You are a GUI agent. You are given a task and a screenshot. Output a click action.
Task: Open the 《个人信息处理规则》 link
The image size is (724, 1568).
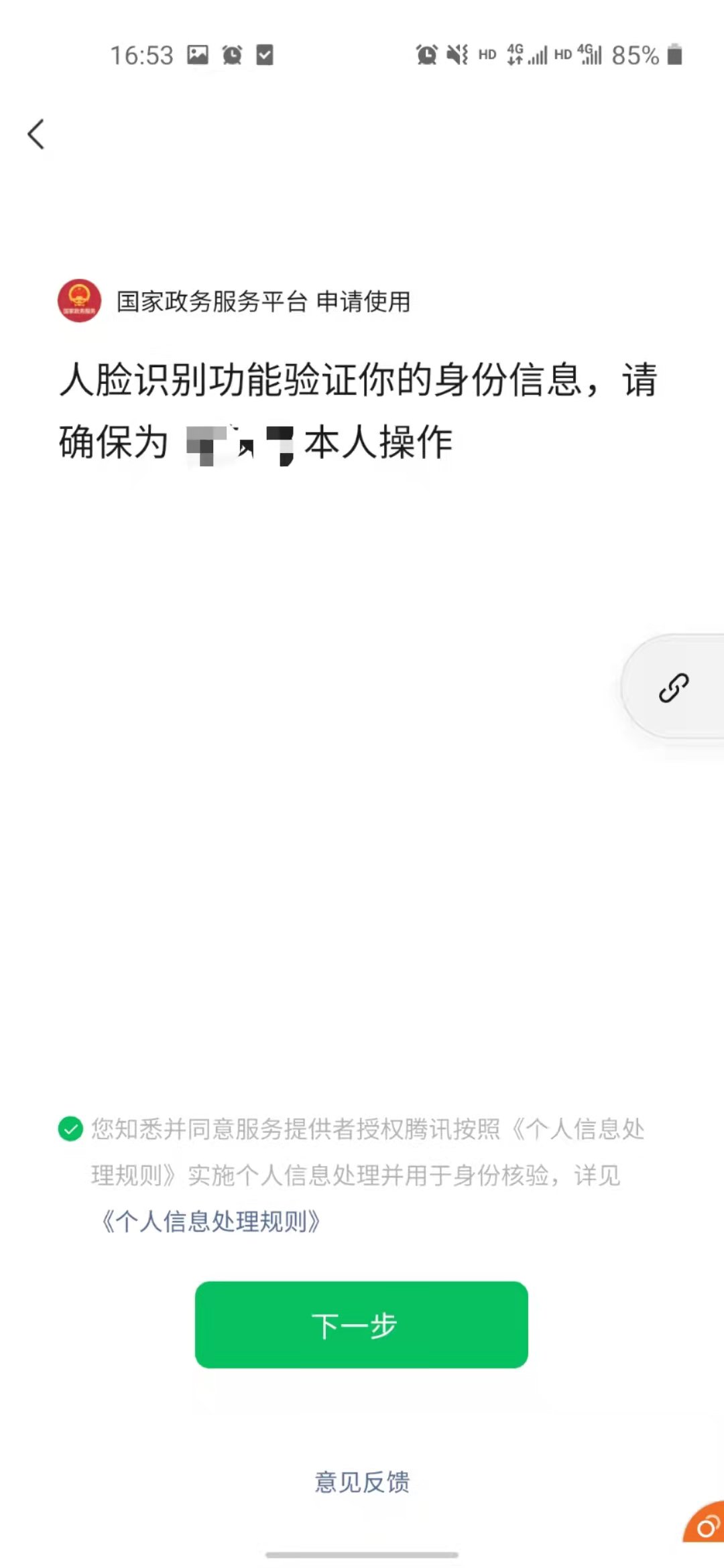pyautogui.click(x=210, y=1221)
